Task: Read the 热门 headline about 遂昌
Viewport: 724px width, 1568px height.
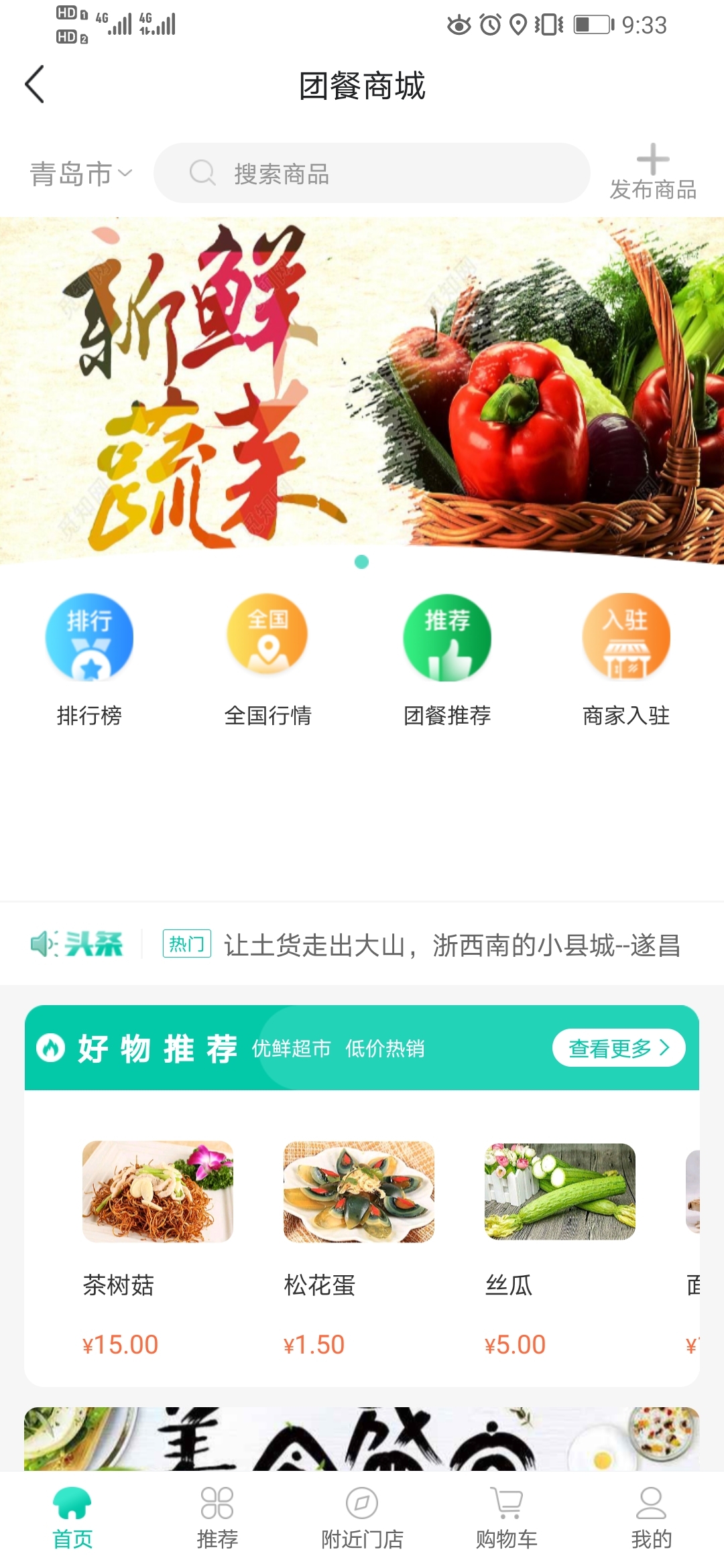Action: pyautogui.click(x=452, y=945)
